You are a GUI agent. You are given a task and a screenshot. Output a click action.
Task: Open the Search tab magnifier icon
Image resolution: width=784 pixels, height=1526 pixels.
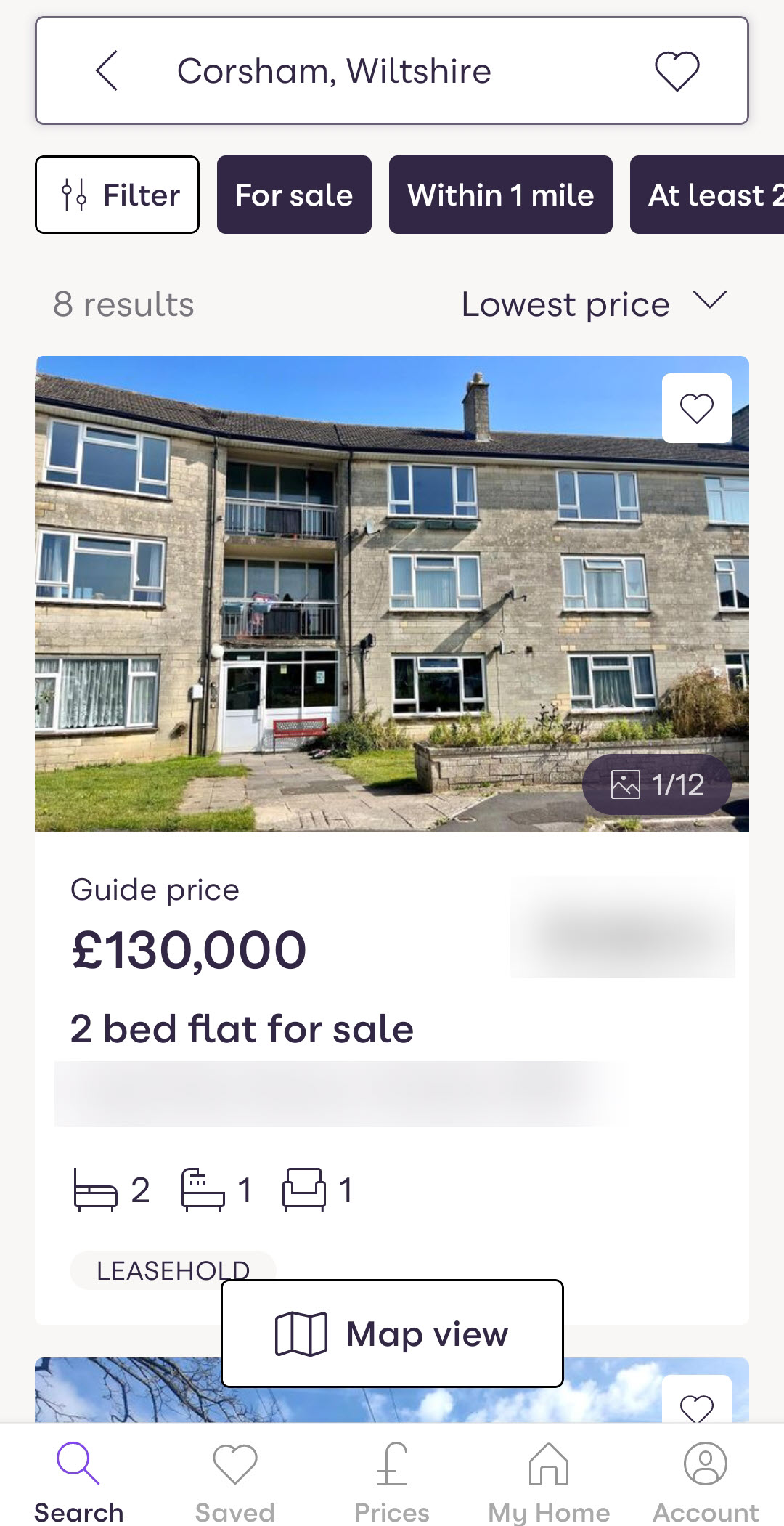click(x=79, y=1463)
